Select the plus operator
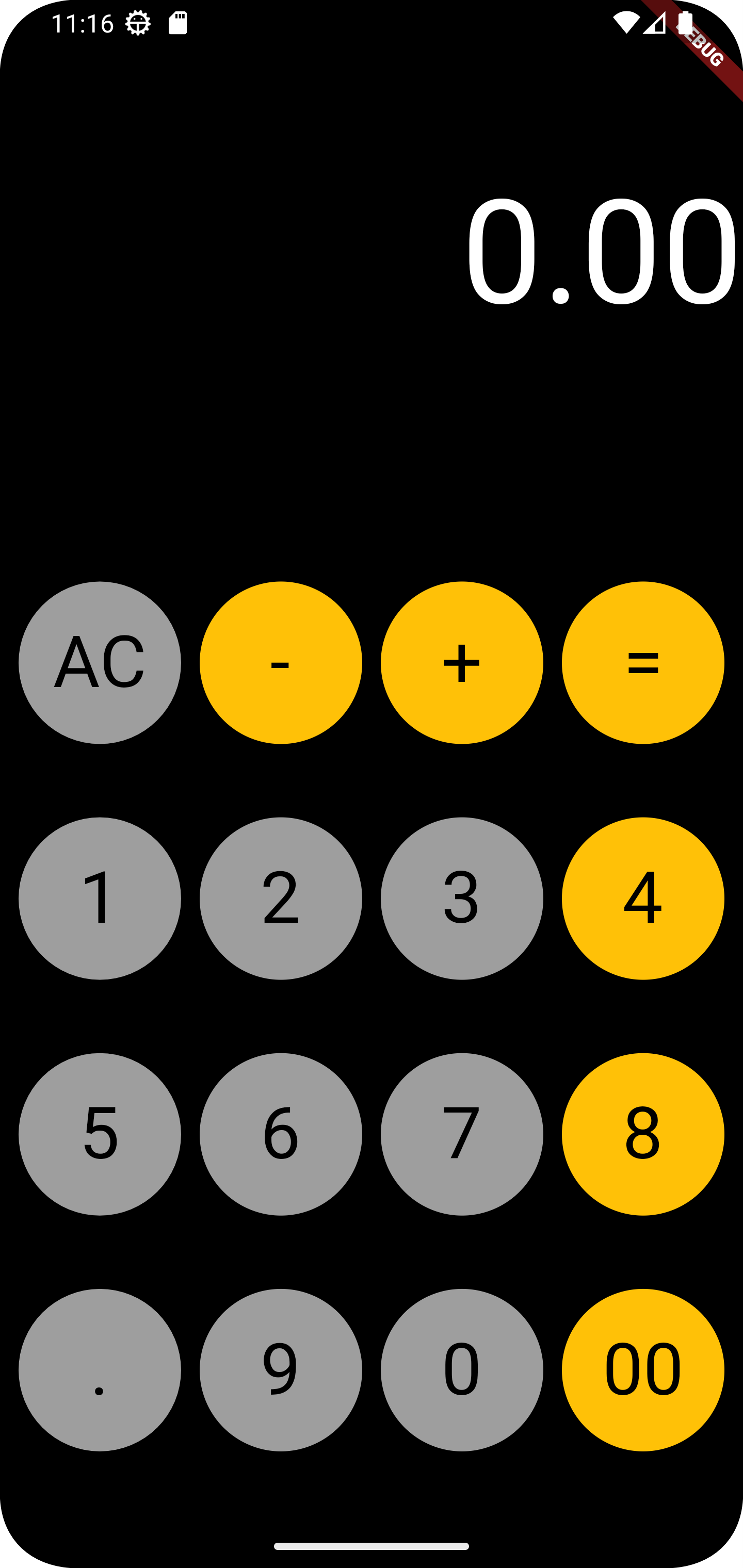The height and width of the screenshot is (1568, 743). (462, 662)
